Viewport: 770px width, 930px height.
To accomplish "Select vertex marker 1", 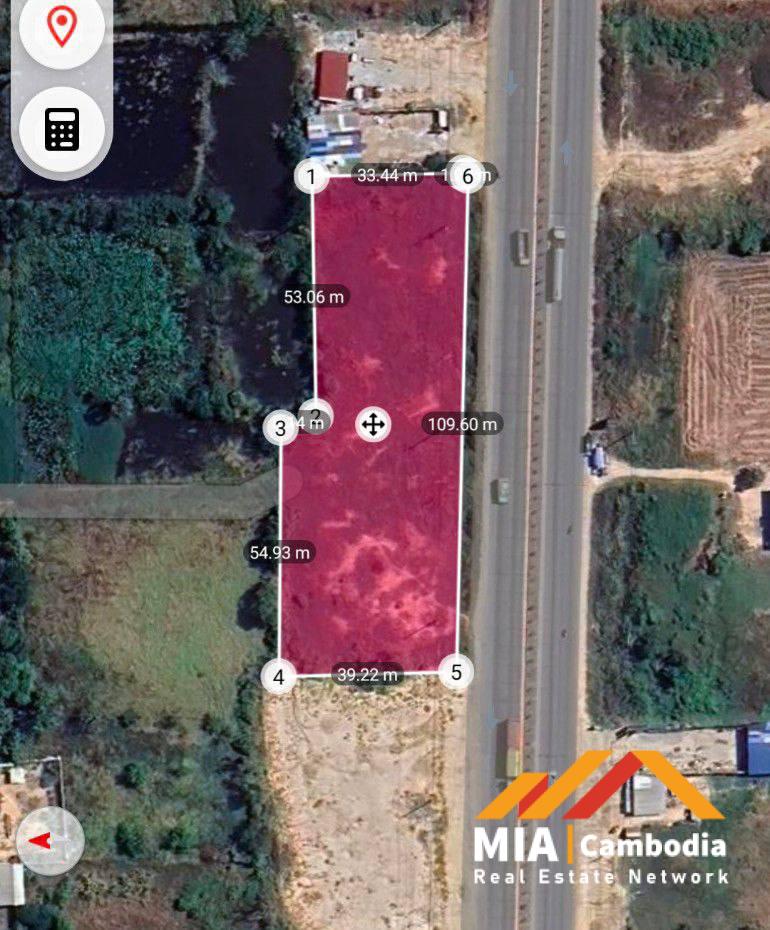I will pos(313,178).
